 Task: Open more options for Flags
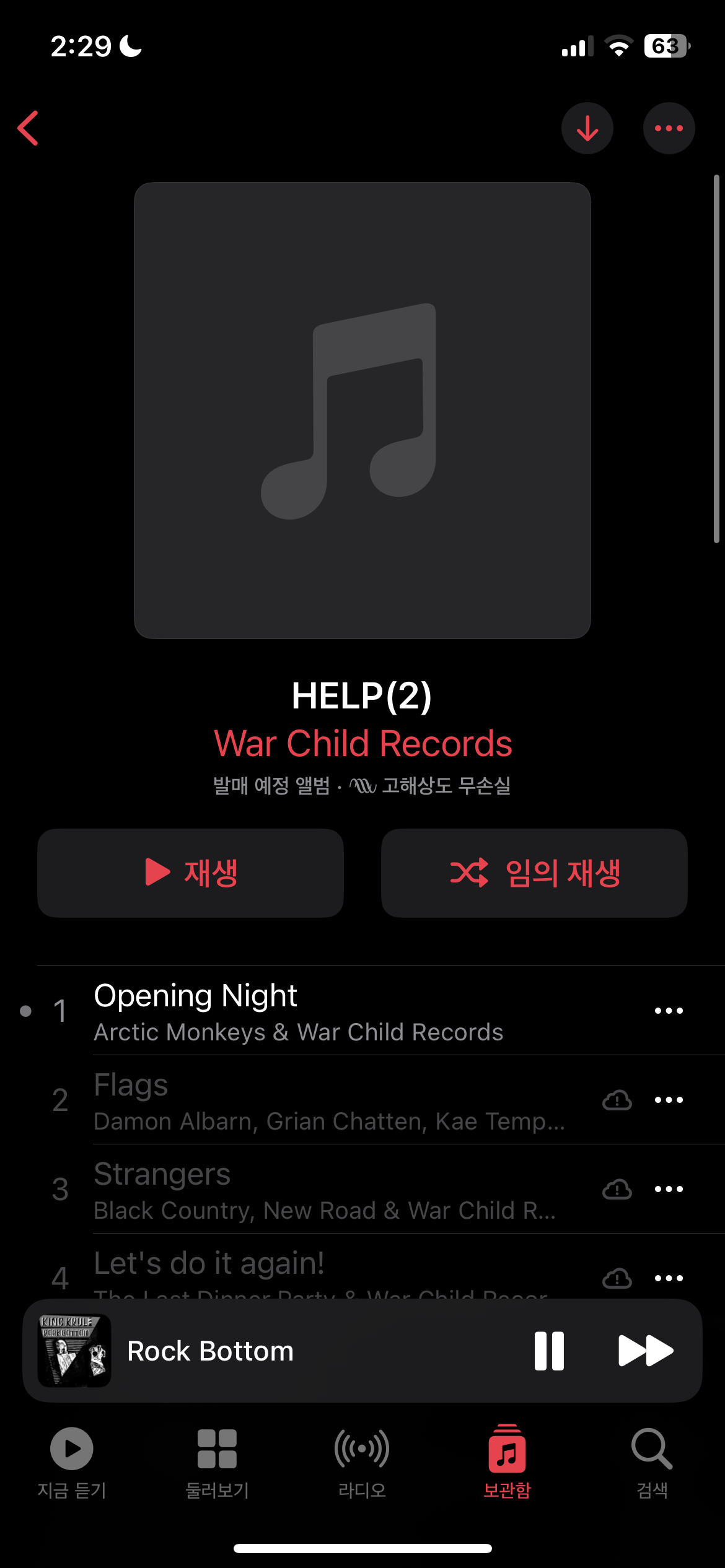click(x=669, y=1100)
